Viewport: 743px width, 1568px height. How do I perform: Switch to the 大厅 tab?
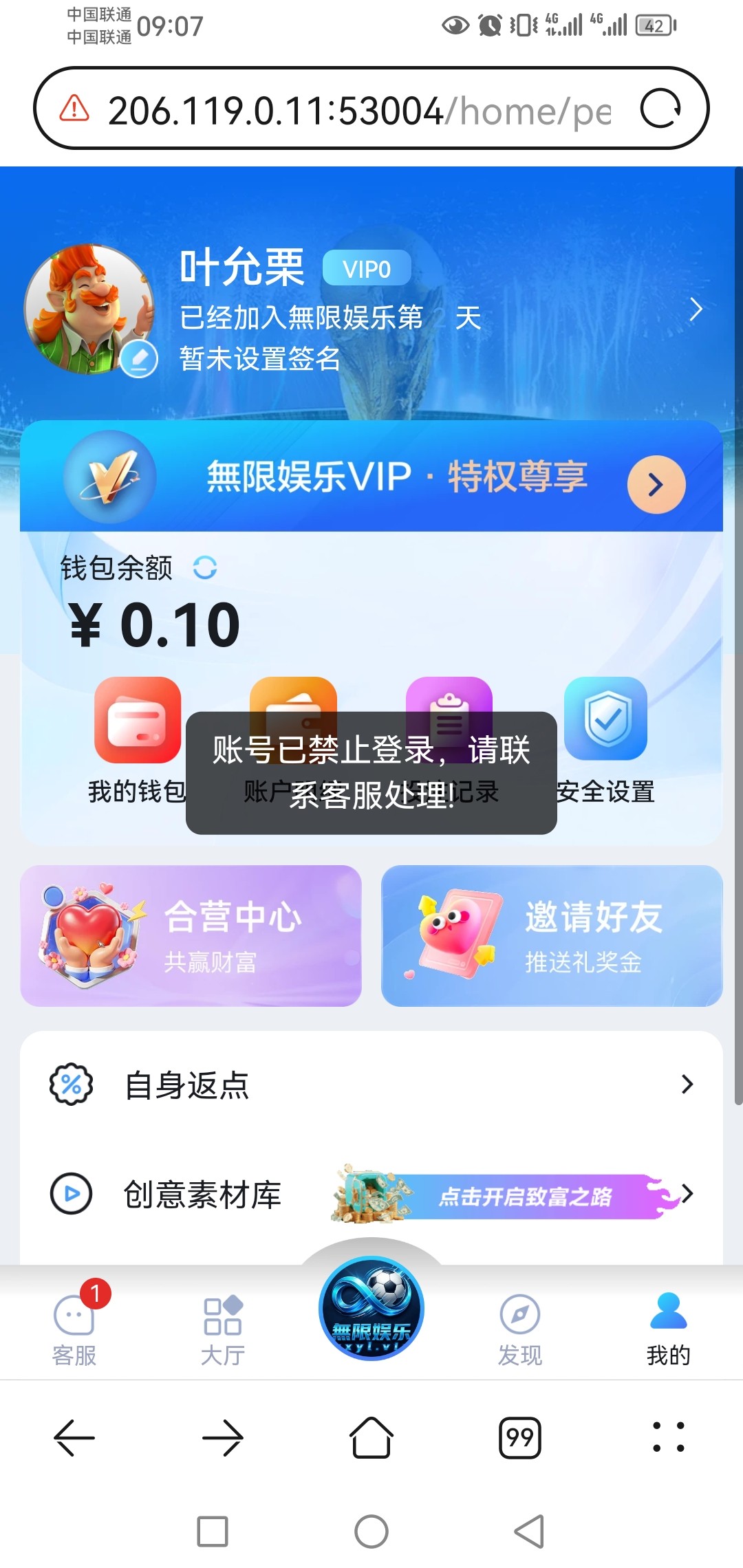(223, 1327)
